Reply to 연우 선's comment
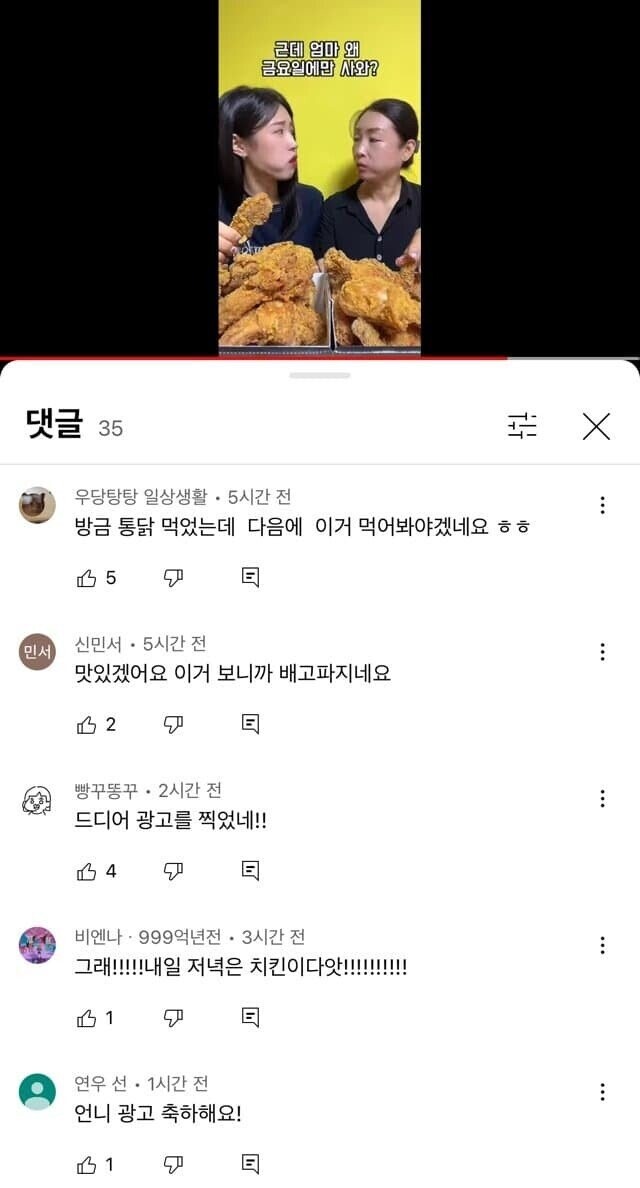This screenshot has width=640, height=1188. click(x=251, y=1164)
